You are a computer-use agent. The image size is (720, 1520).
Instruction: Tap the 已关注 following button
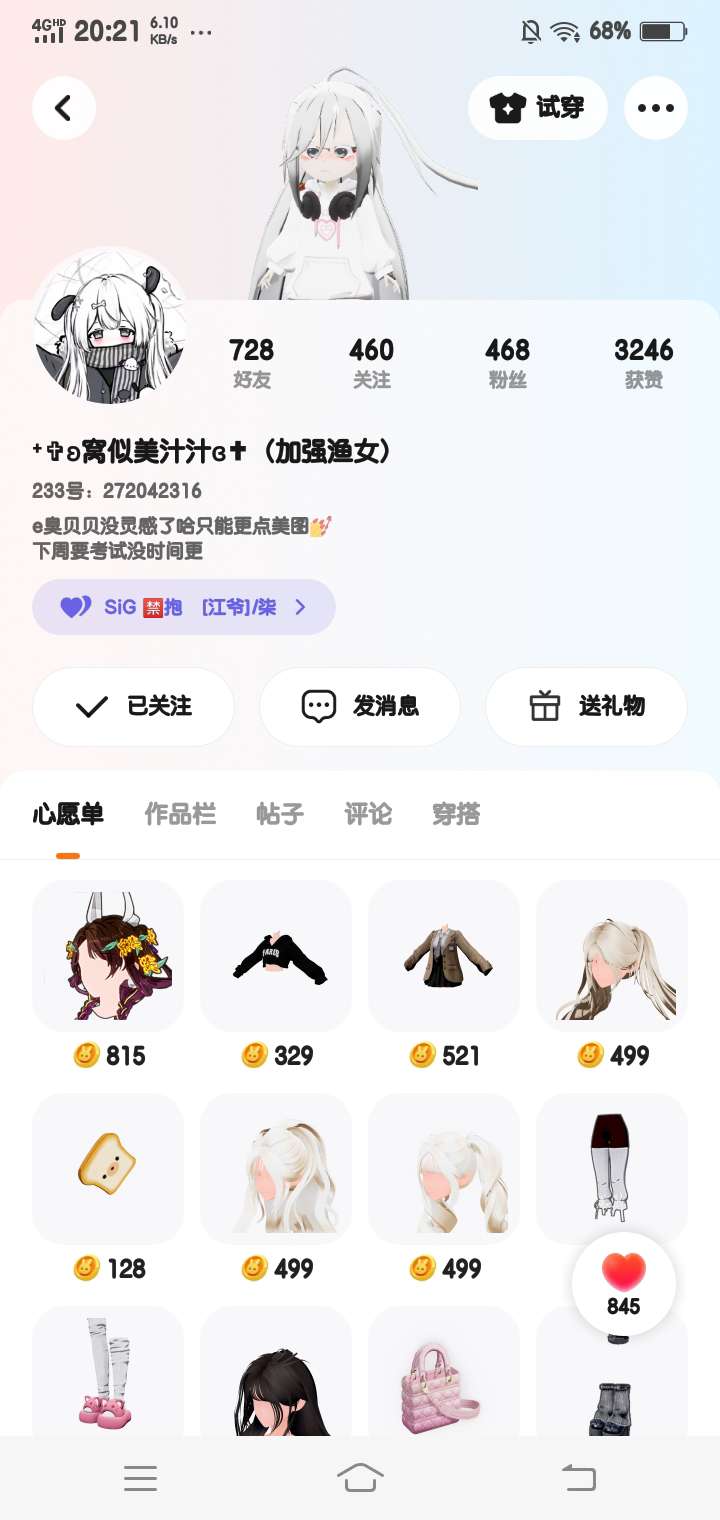coord(134,707)
